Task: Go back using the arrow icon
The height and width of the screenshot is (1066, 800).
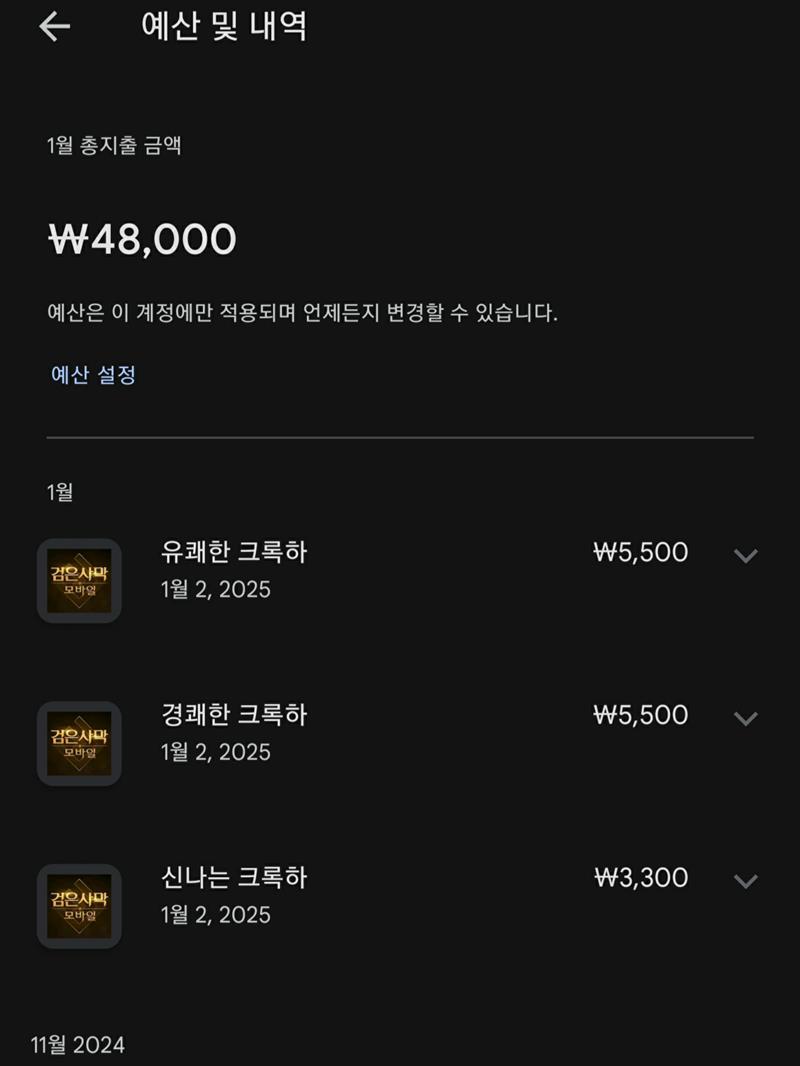Action: pos(54,27)
